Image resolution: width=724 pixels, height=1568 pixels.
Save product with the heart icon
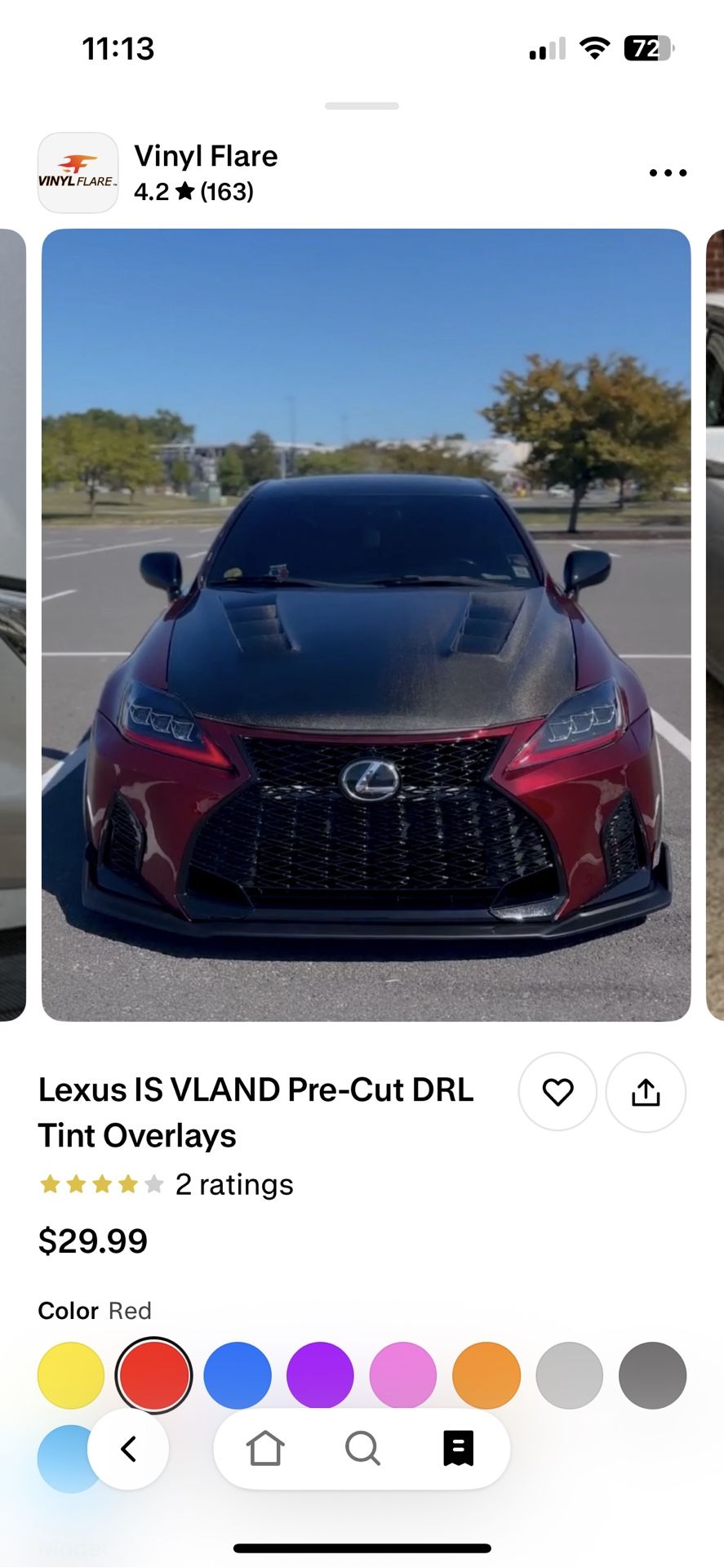(557, 1092)
